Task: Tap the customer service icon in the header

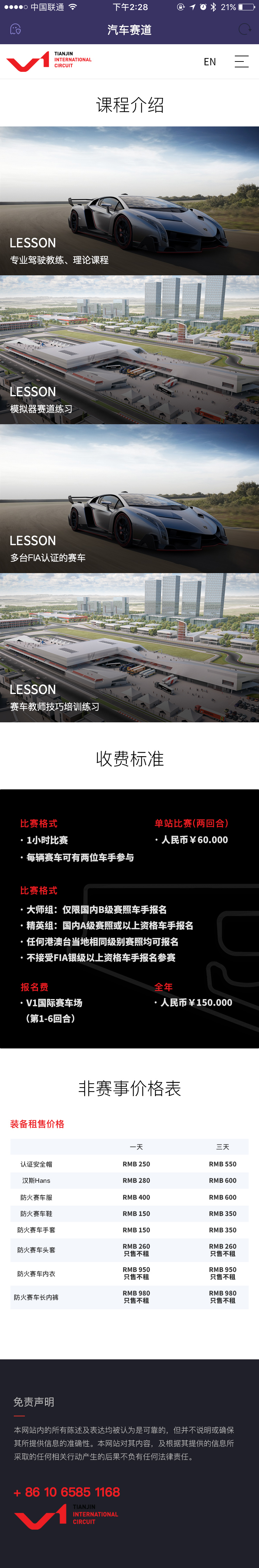Action: [16, 29]
